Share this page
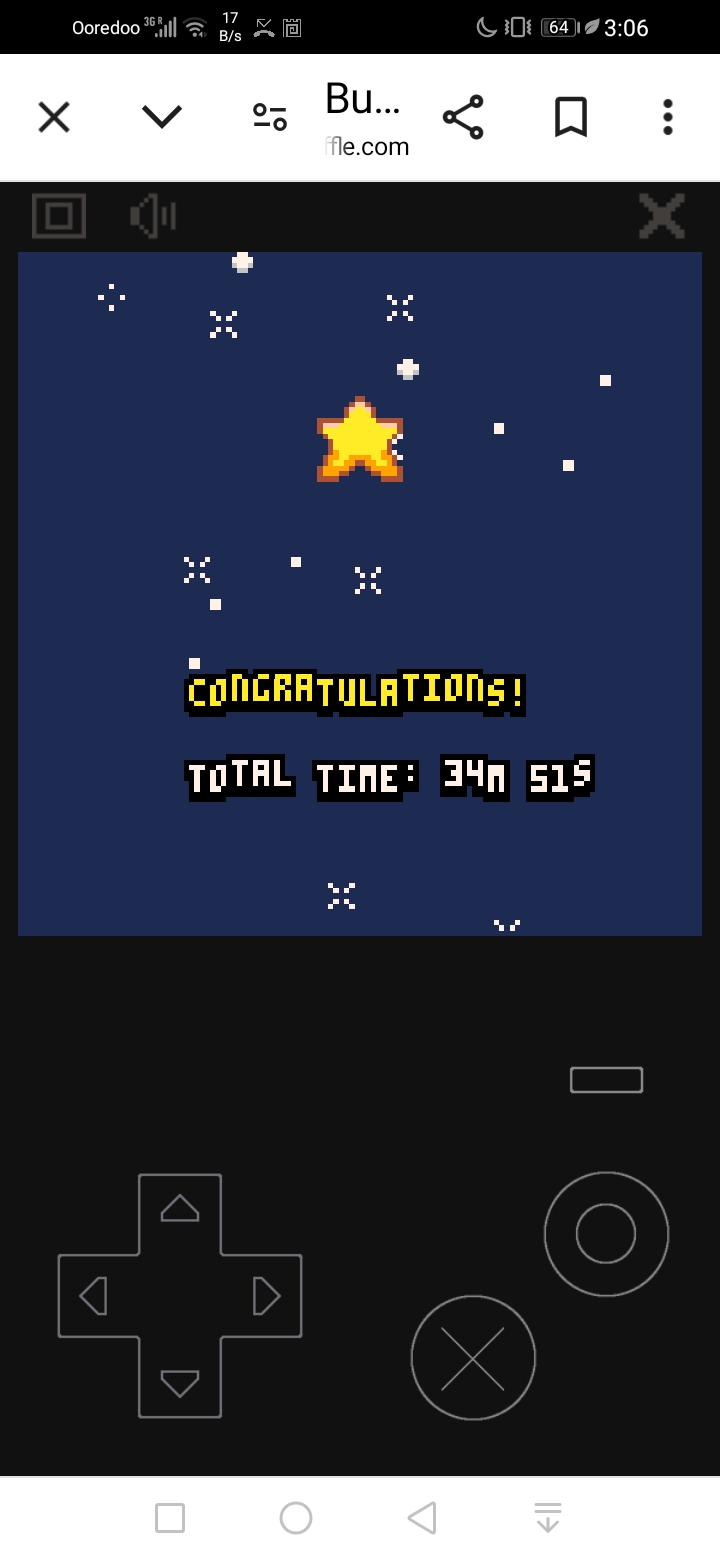The height and width of the screenshot is (1560, 720). pos(463,118)
